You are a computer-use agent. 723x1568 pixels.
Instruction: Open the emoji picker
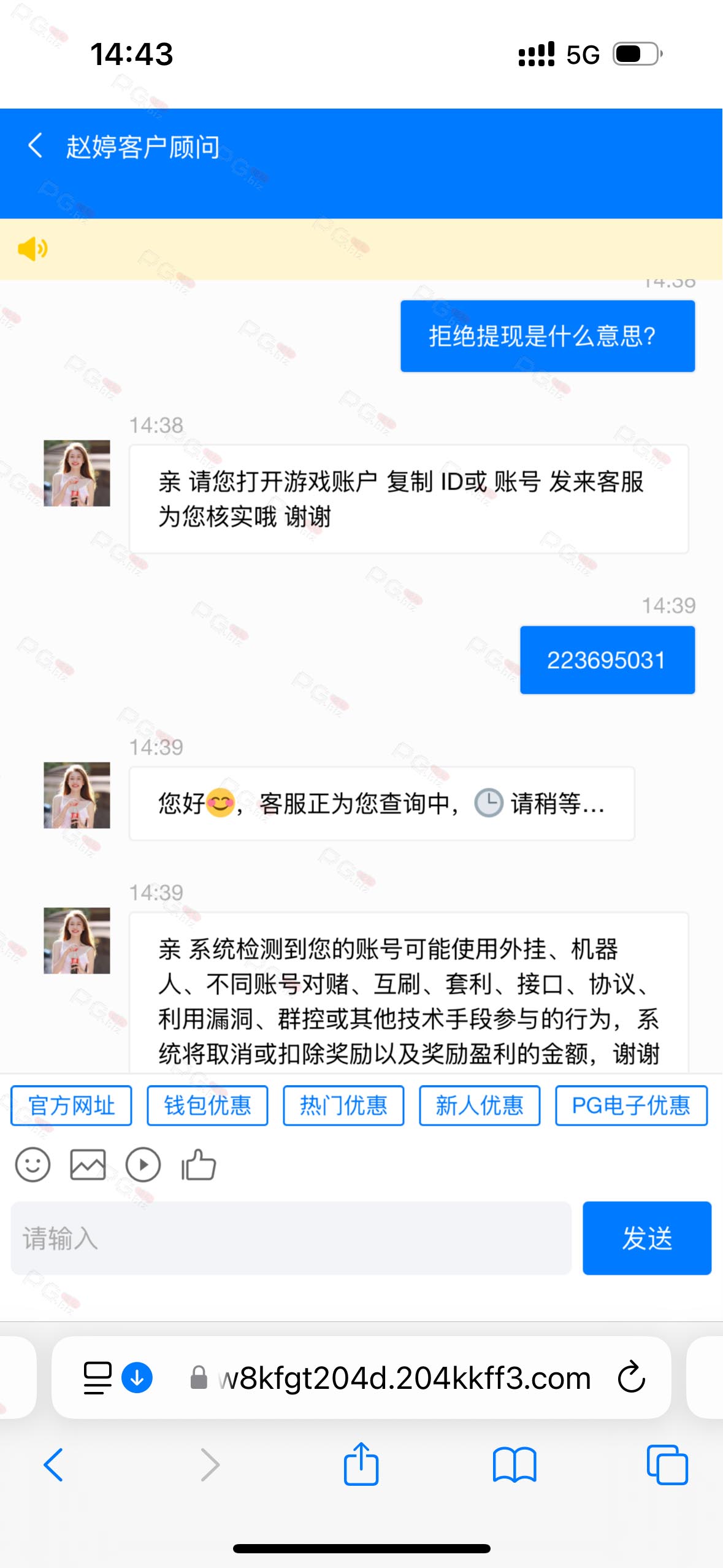pos(33,1164)
